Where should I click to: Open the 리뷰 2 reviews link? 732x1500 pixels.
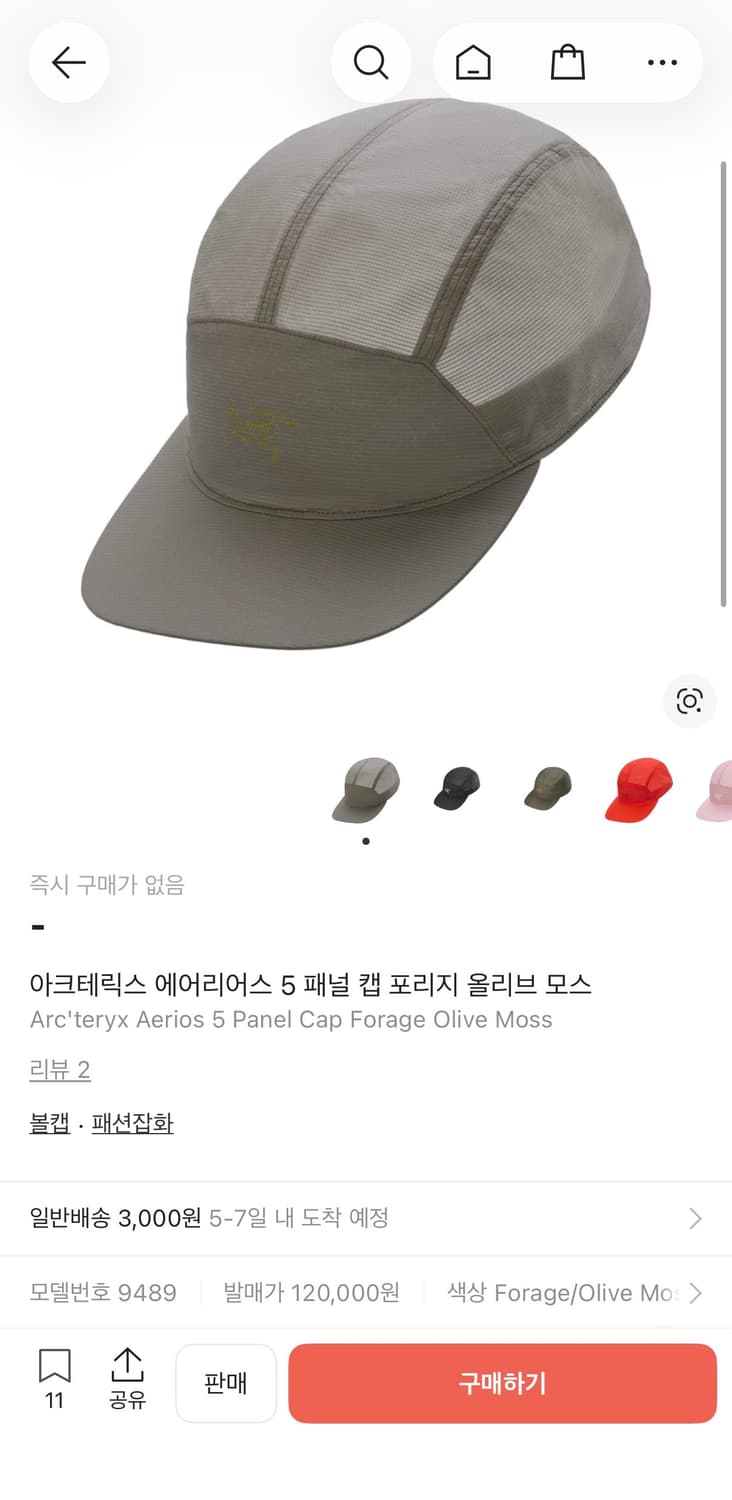60,1070
